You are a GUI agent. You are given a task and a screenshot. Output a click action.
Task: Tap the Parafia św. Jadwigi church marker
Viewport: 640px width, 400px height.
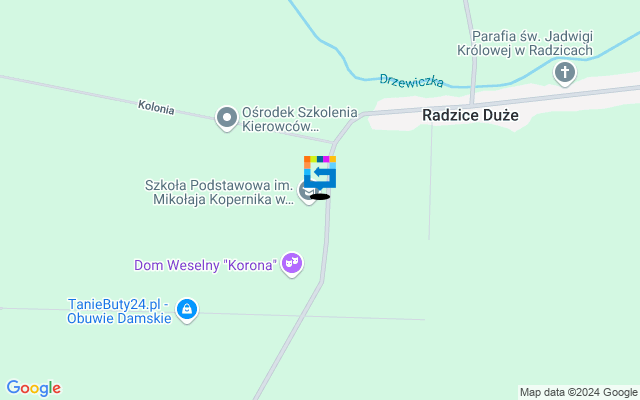(565, 72)
